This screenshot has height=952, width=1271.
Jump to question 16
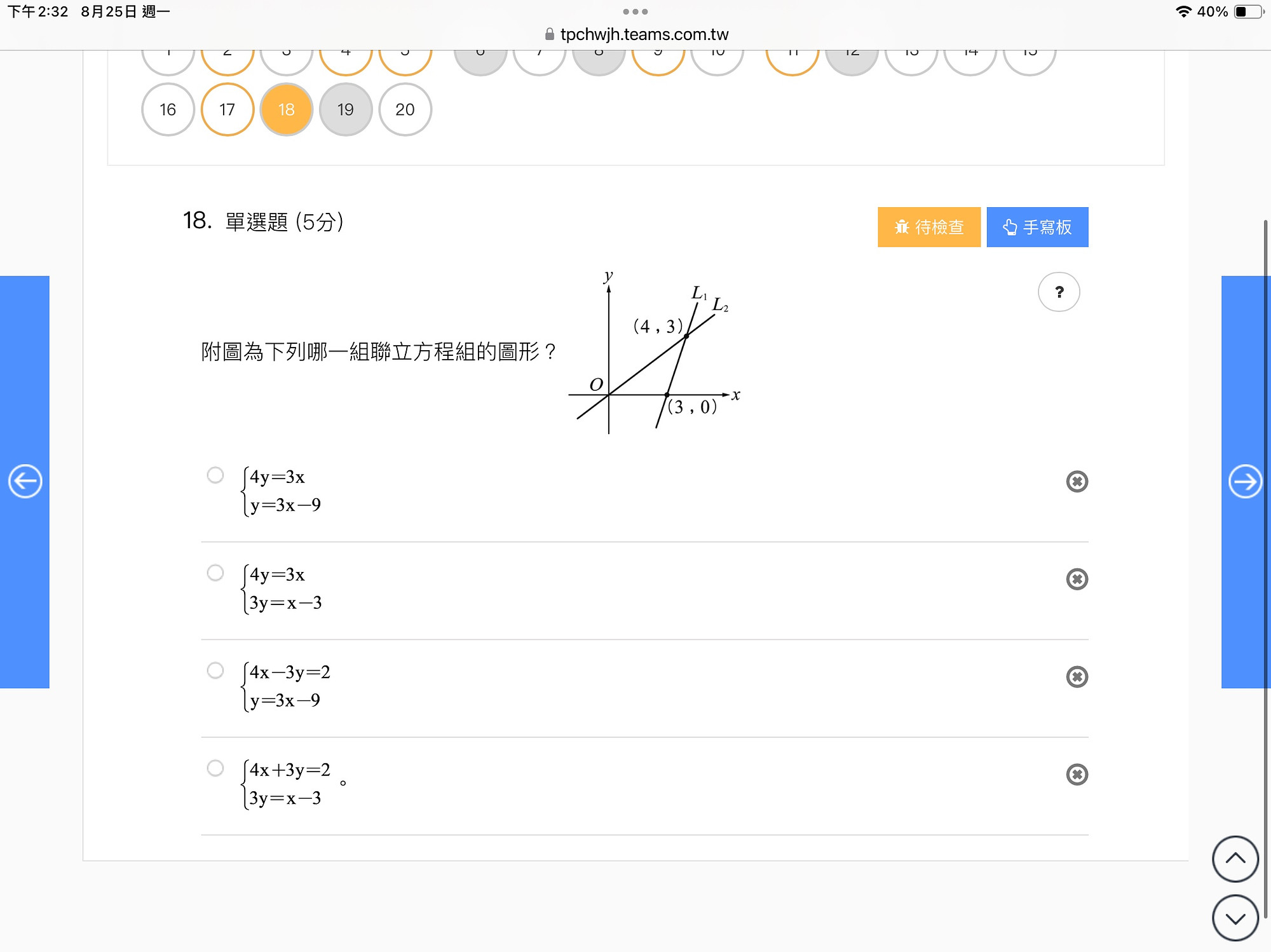(x=168, y=109)
